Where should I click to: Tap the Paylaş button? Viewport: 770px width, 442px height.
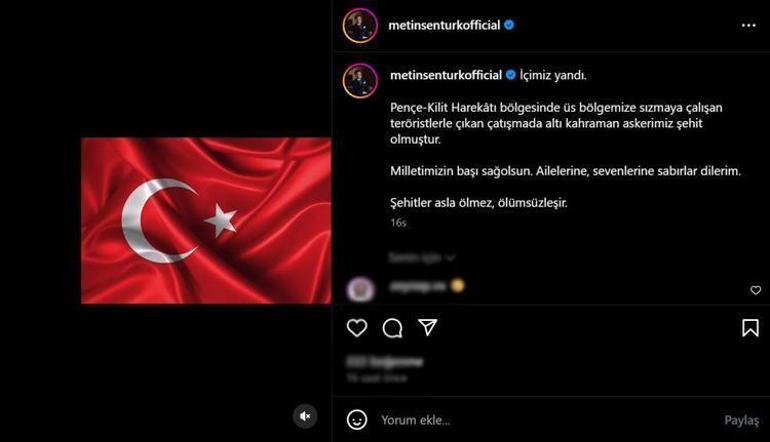tap(741, 420)
